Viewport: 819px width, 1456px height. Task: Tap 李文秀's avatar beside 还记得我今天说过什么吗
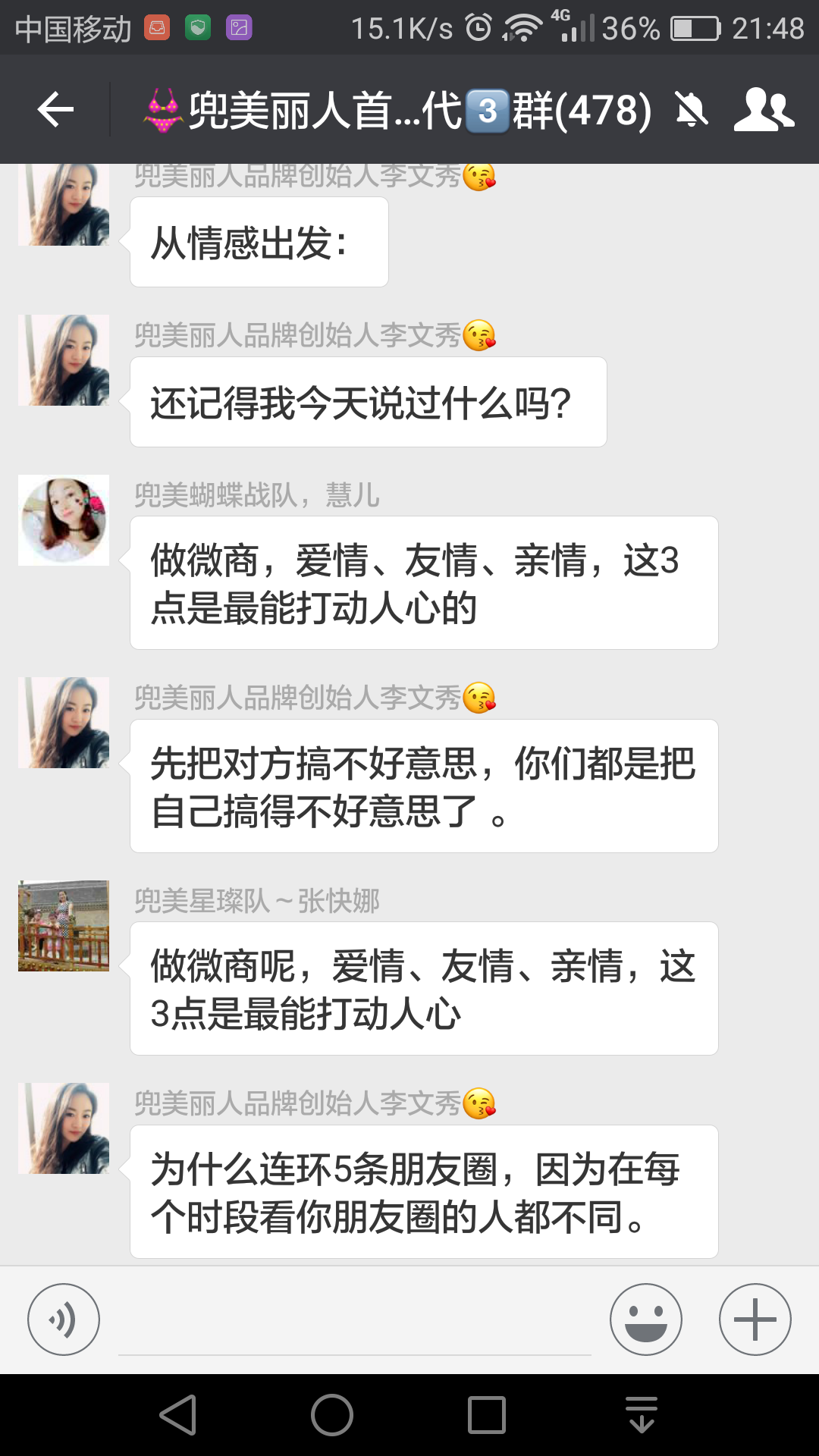pyautogui.click(x=64, y=360)
